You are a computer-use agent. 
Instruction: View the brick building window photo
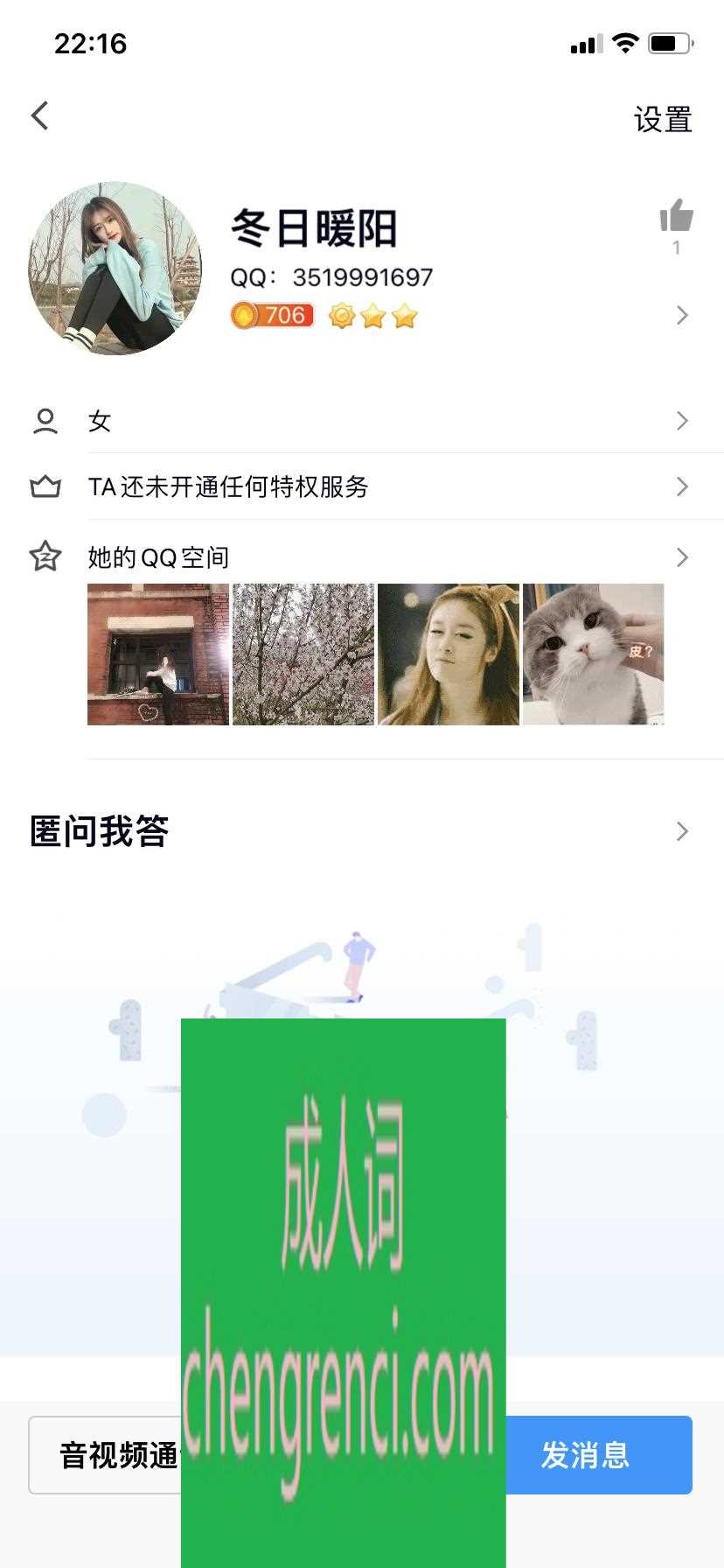click(x=158, y=654)
